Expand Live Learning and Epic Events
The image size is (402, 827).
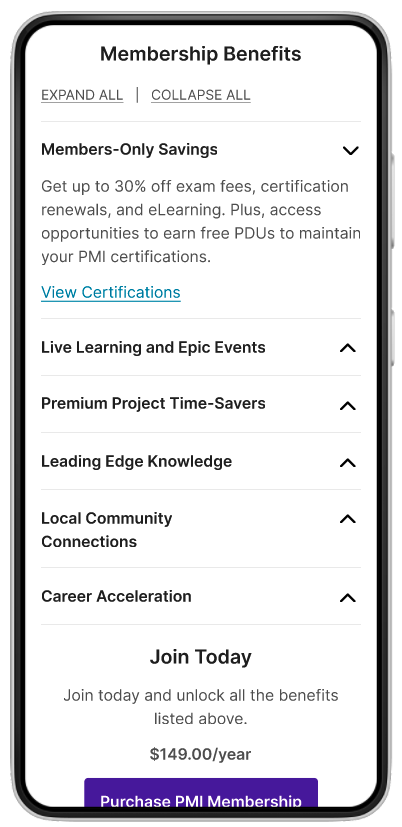click(200, 348)
